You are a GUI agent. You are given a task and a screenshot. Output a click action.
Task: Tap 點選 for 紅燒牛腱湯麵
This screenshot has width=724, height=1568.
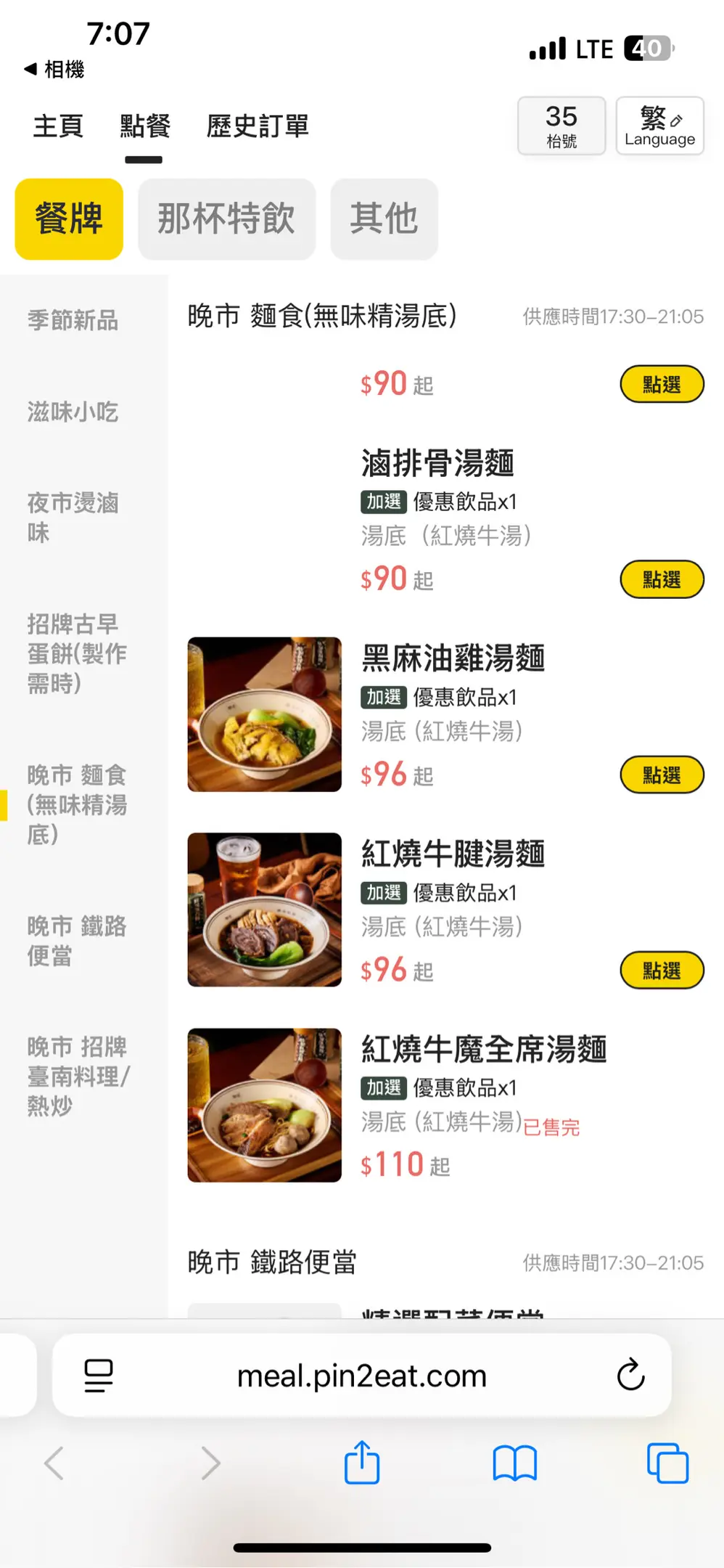click(x=662, y=971)
